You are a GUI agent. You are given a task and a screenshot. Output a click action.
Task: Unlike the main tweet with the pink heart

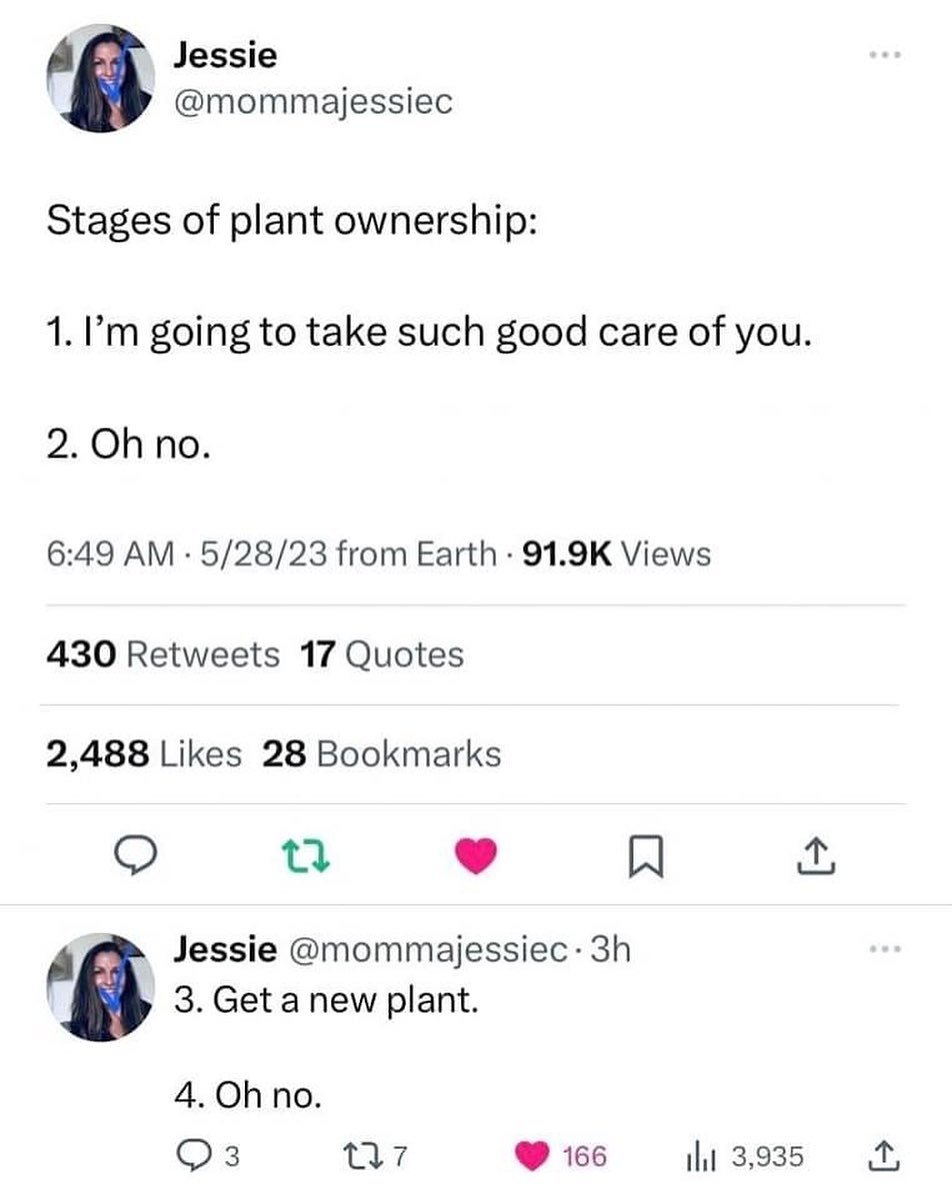[476, 855]
